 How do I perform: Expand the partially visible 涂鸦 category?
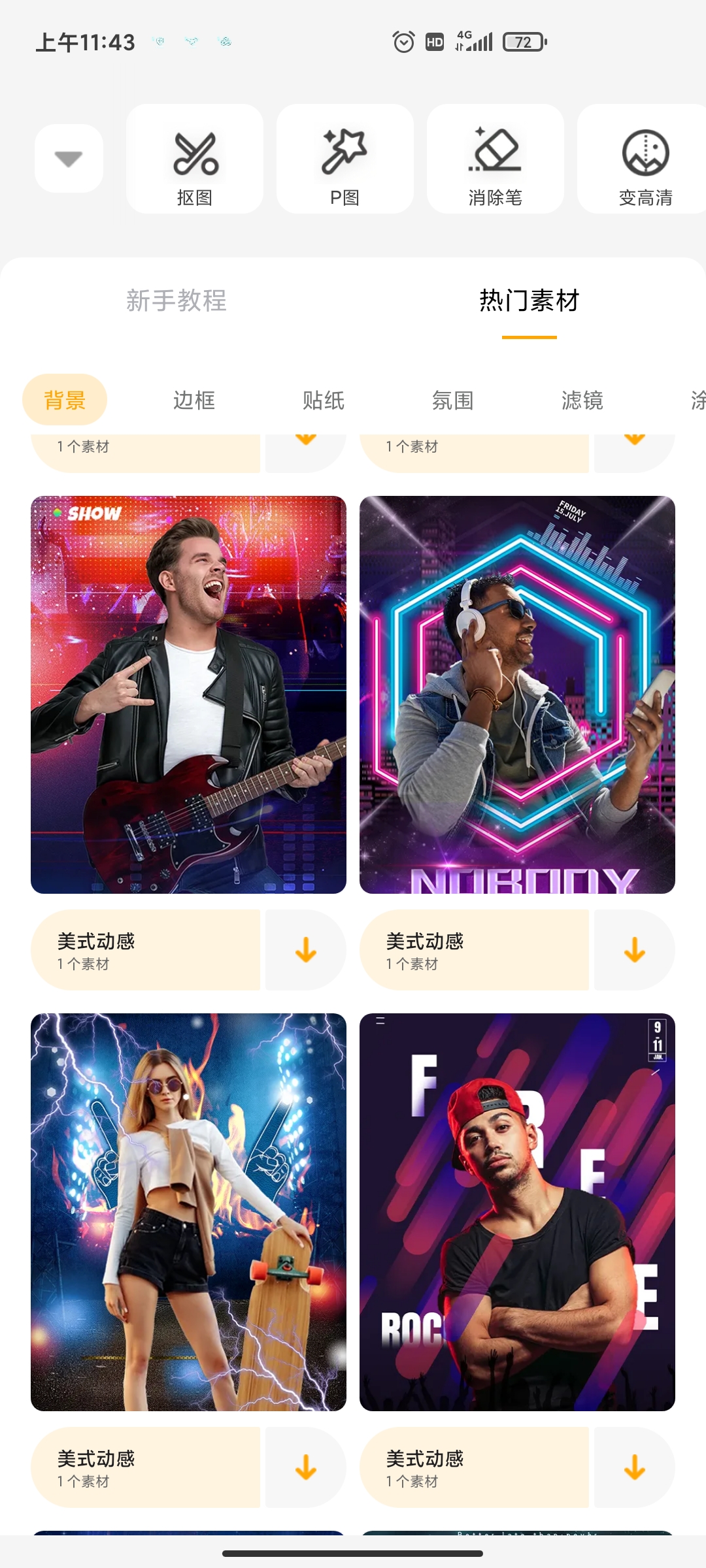pos(697,400)
